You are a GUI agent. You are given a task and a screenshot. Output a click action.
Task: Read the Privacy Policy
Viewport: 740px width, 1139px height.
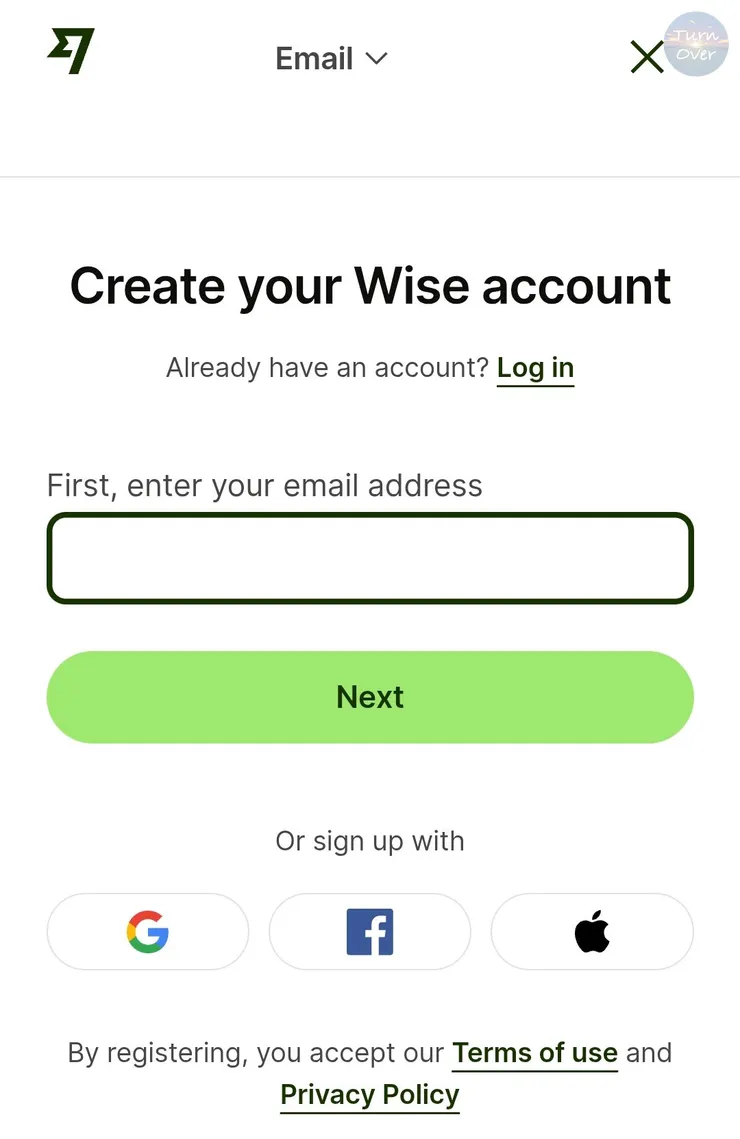[369, 1095]
